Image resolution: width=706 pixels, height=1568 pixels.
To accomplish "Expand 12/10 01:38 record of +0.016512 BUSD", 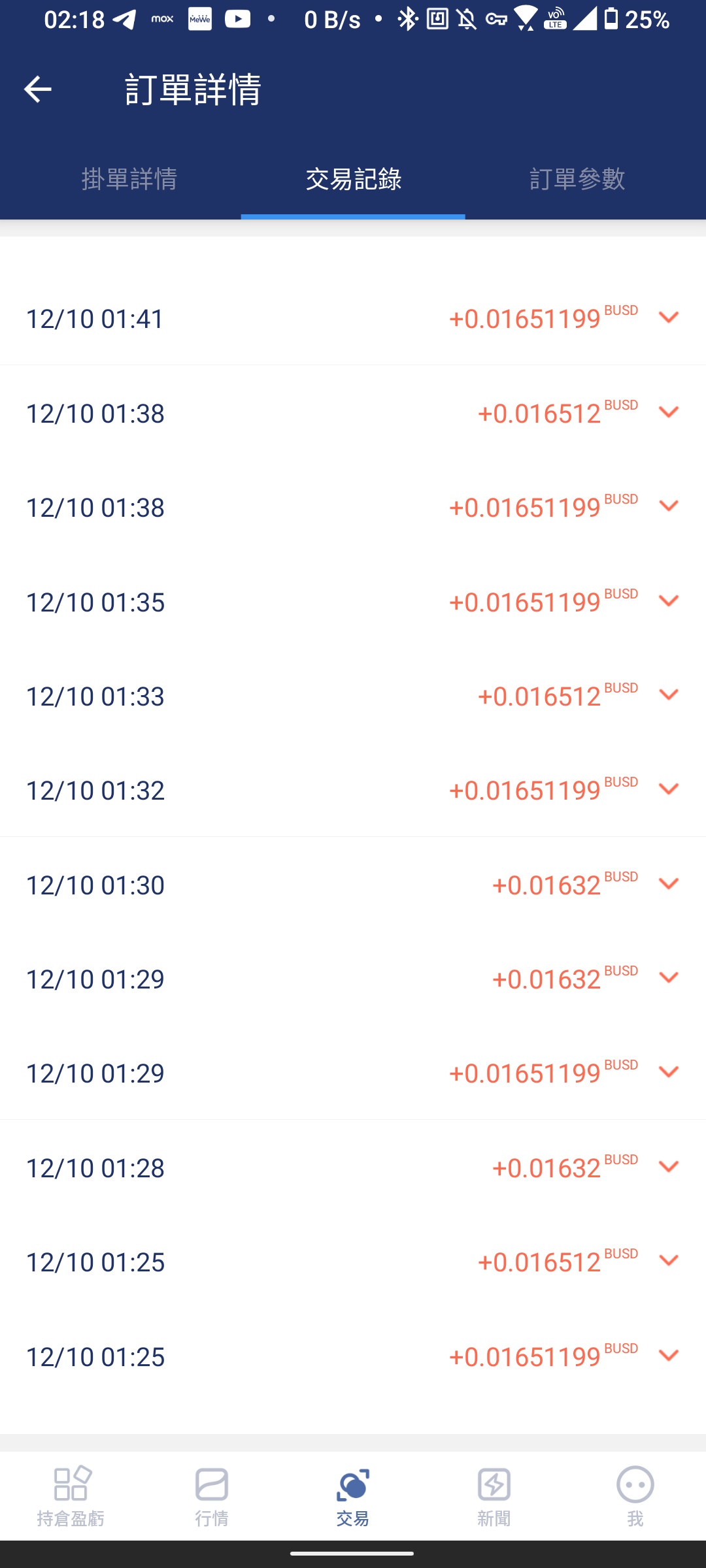I will [668, 413].
